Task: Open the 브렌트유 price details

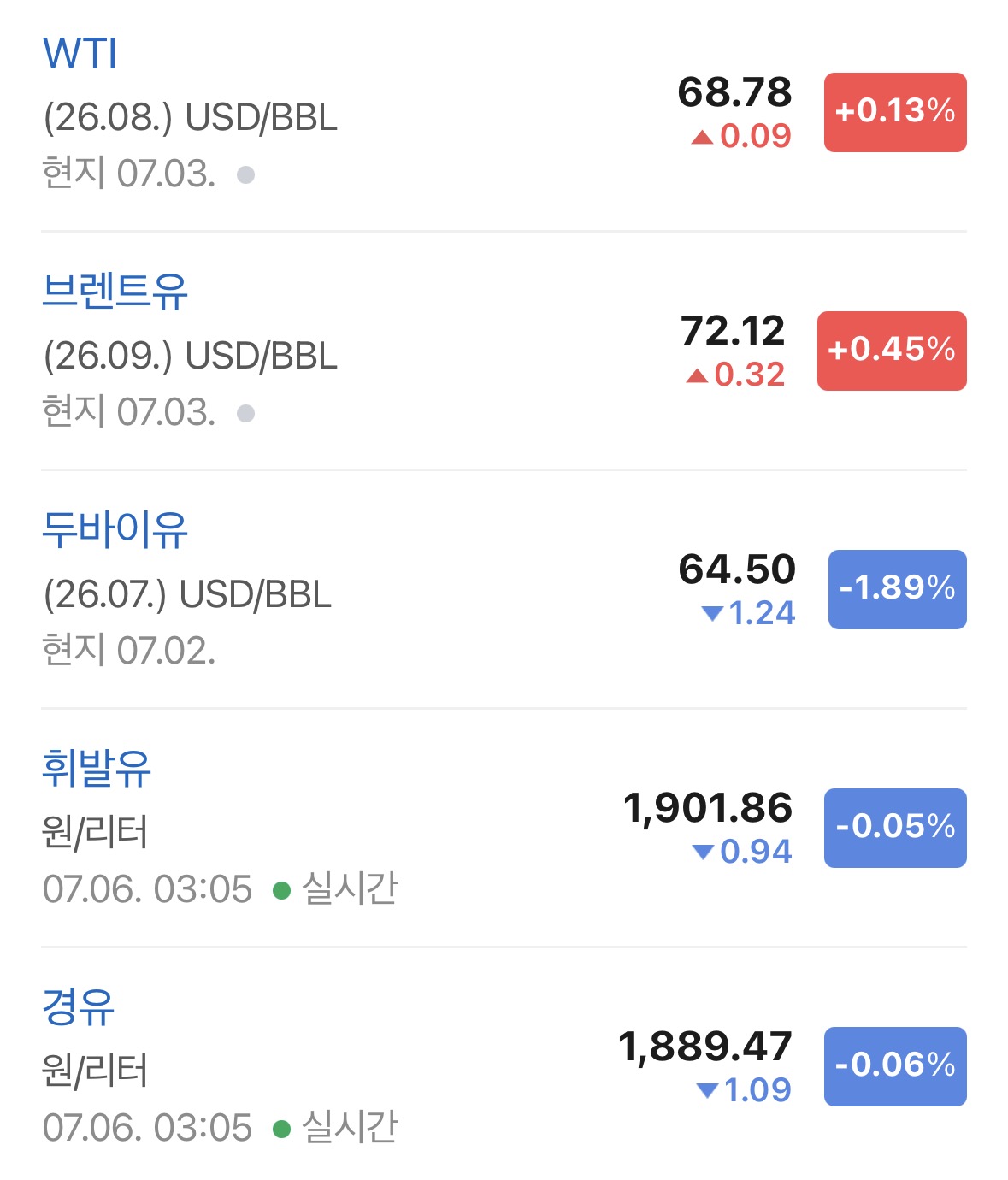Action: 115,292
